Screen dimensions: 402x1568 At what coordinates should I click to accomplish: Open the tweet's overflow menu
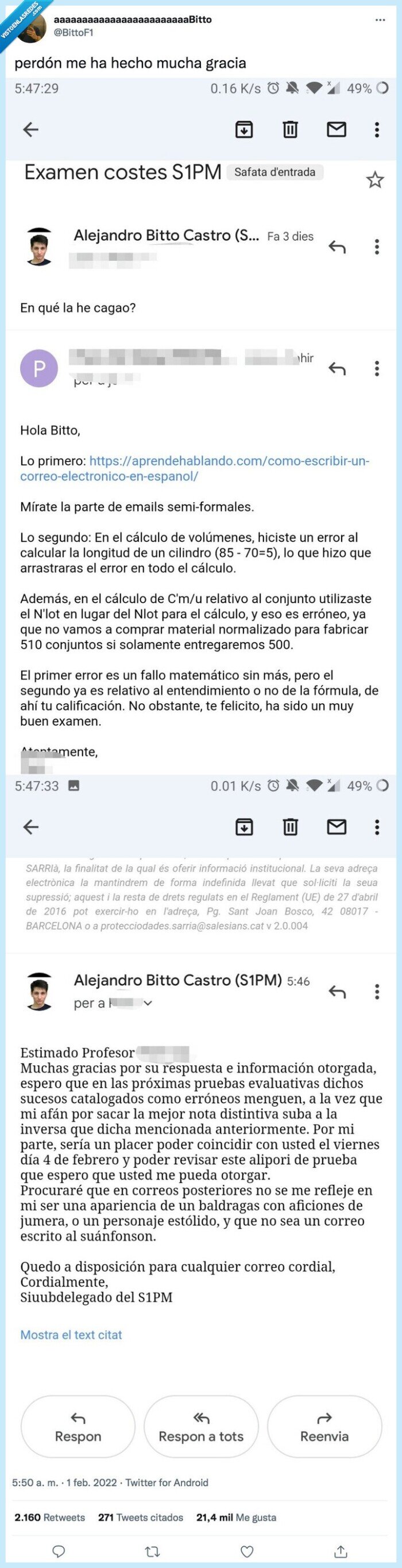coord(380,20)
